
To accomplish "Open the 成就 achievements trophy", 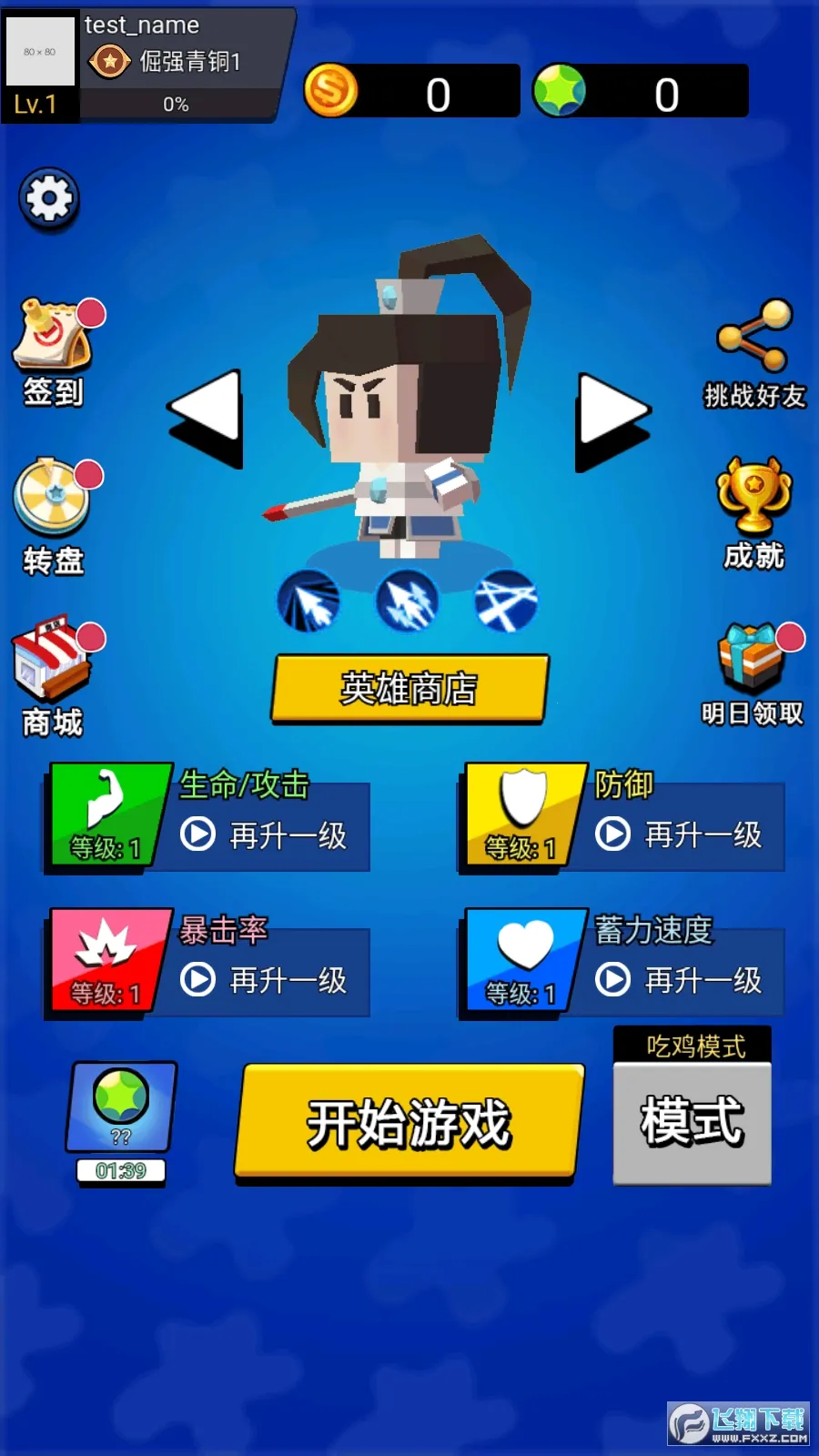I will pos(753,511).
